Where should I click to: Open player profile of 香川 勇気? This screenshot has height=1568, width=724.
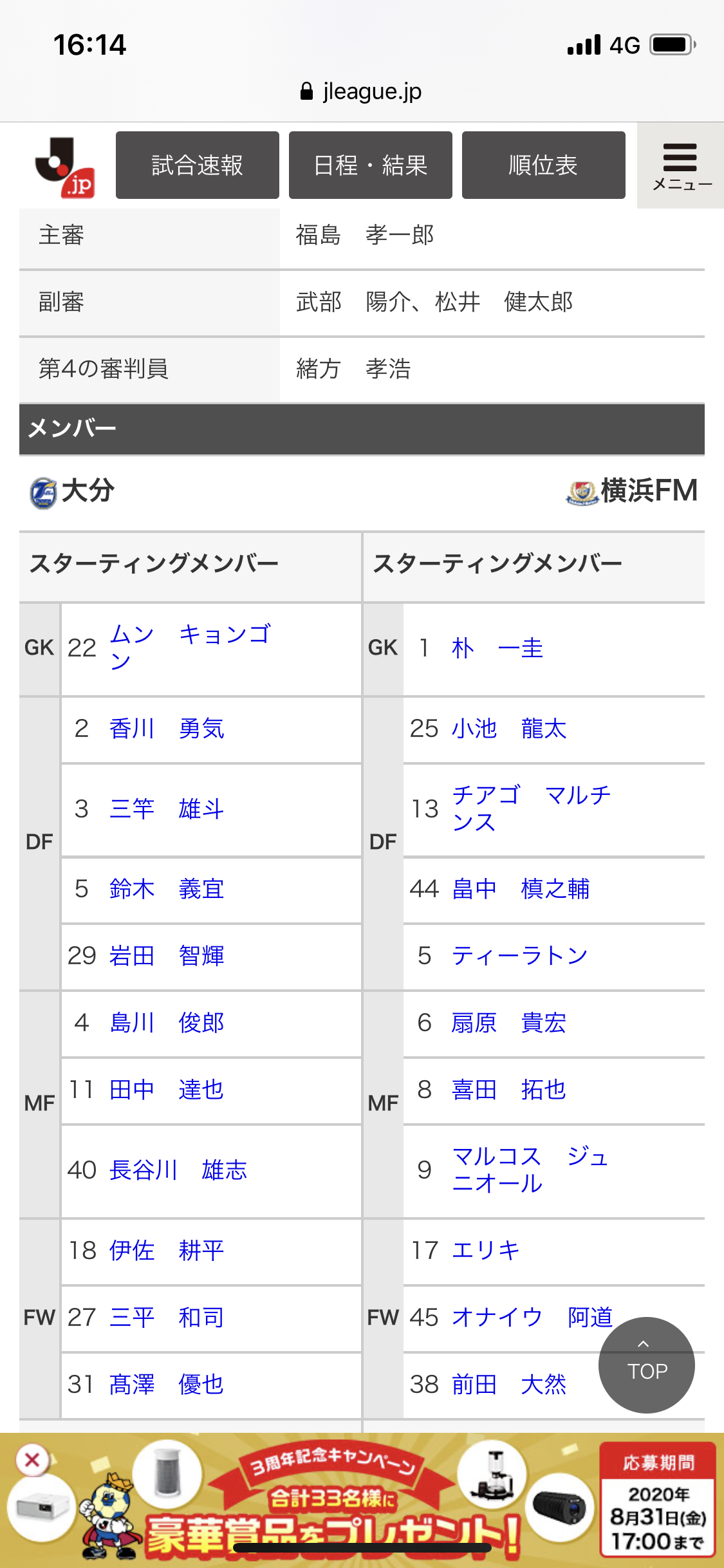click(x=167, y=729)
